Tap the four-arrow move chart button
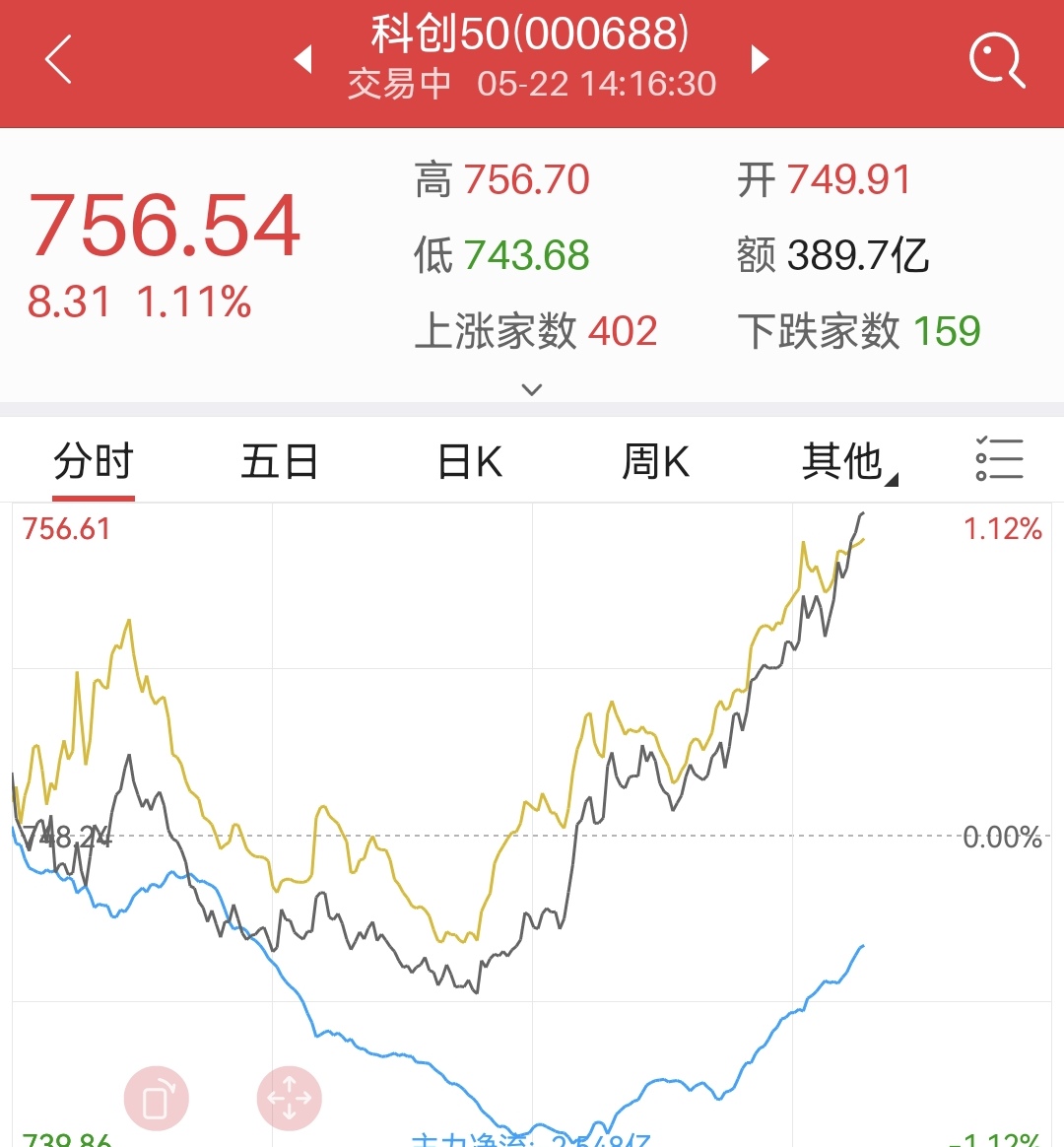Viewport: 1064px width, 1147px height. 289,1098
